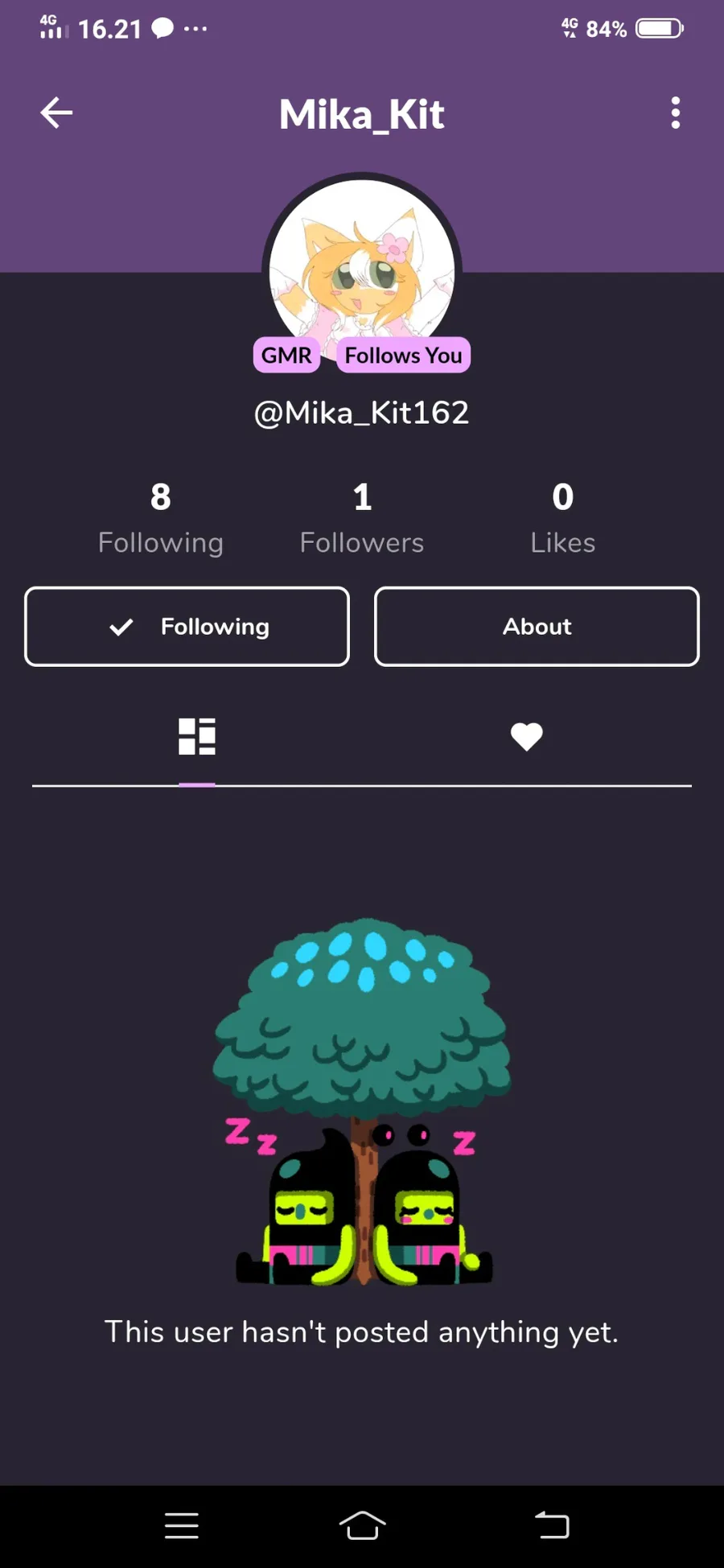The width and height of the screenshot is (724, 1568).
Task: Switch to the posts grid tab
Action: pyautogui.click(x=197, y=736)
